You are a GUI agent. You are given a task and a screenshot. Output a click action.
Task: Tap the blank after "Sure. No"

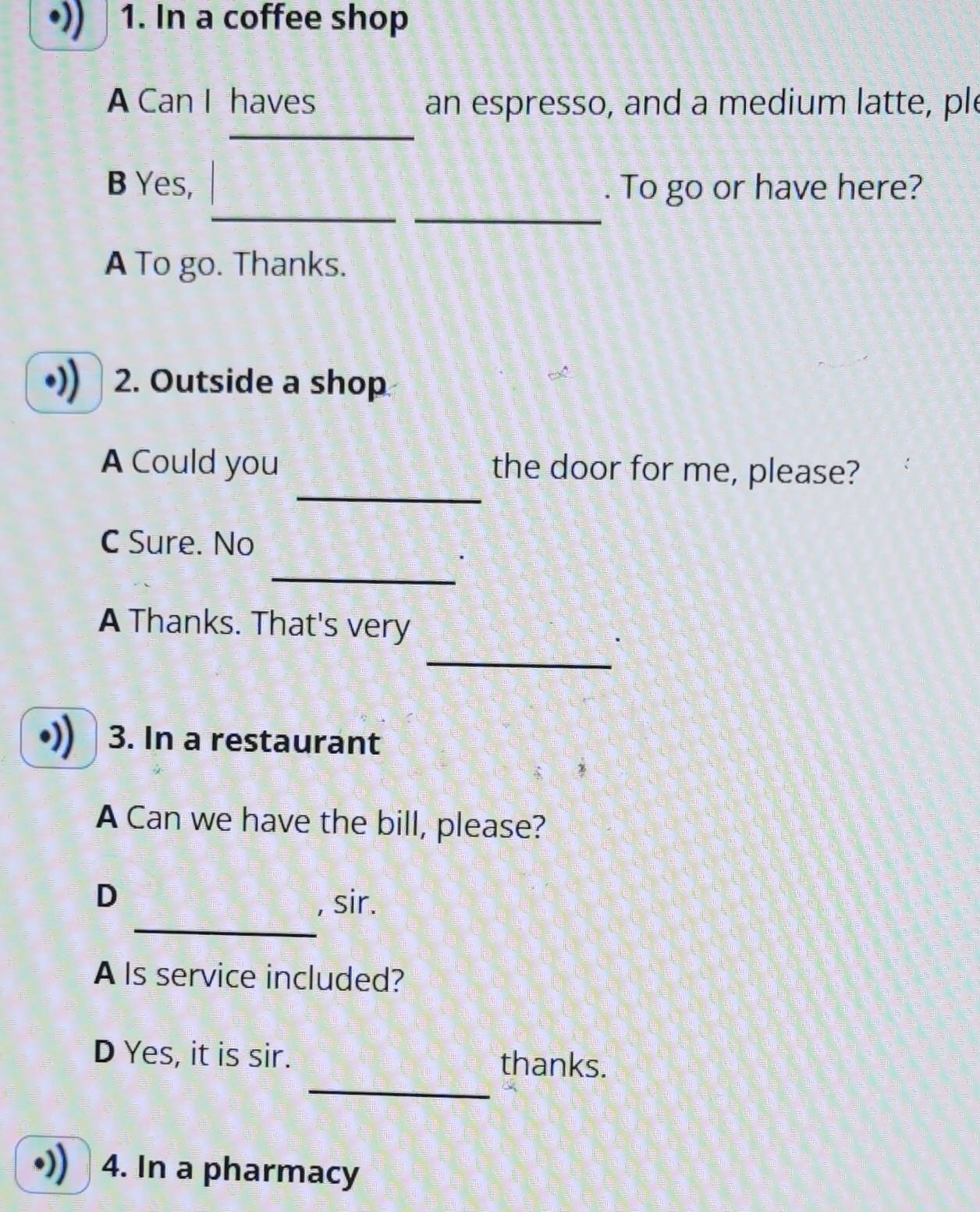pyautogui.click(x=364, y=554)
